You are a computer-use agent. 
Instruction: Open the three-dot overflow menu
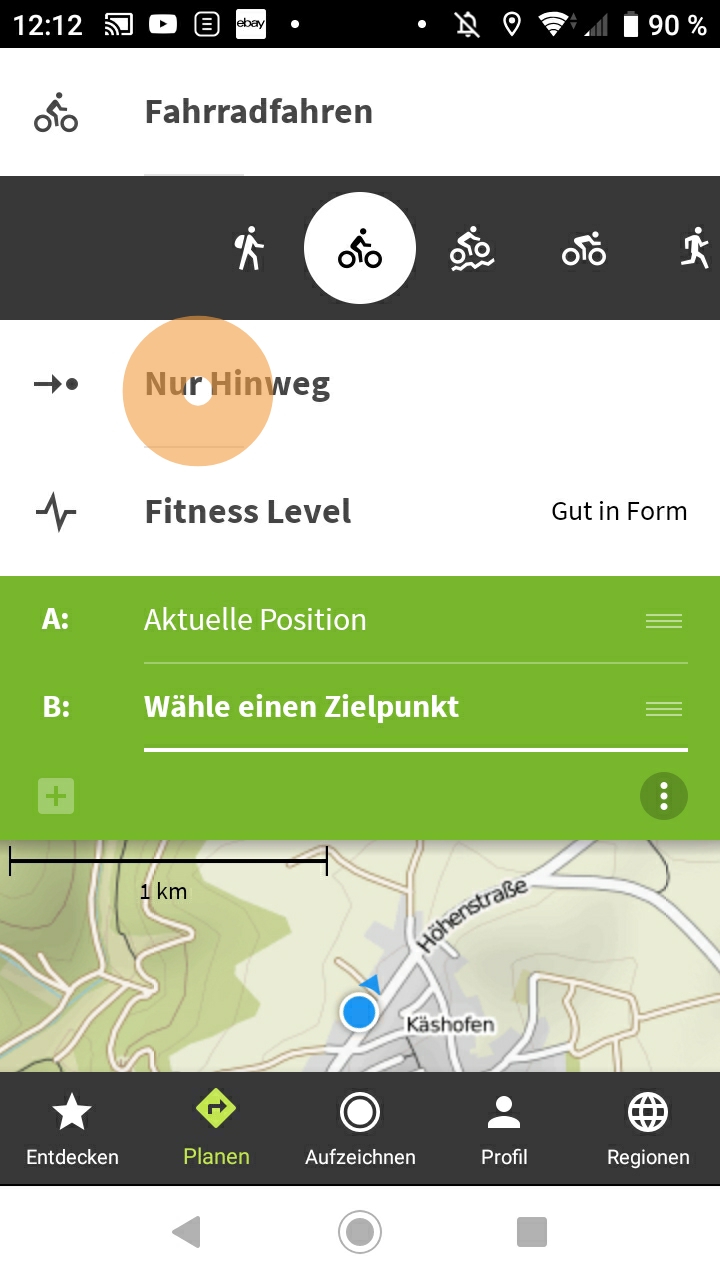point(663,796)
